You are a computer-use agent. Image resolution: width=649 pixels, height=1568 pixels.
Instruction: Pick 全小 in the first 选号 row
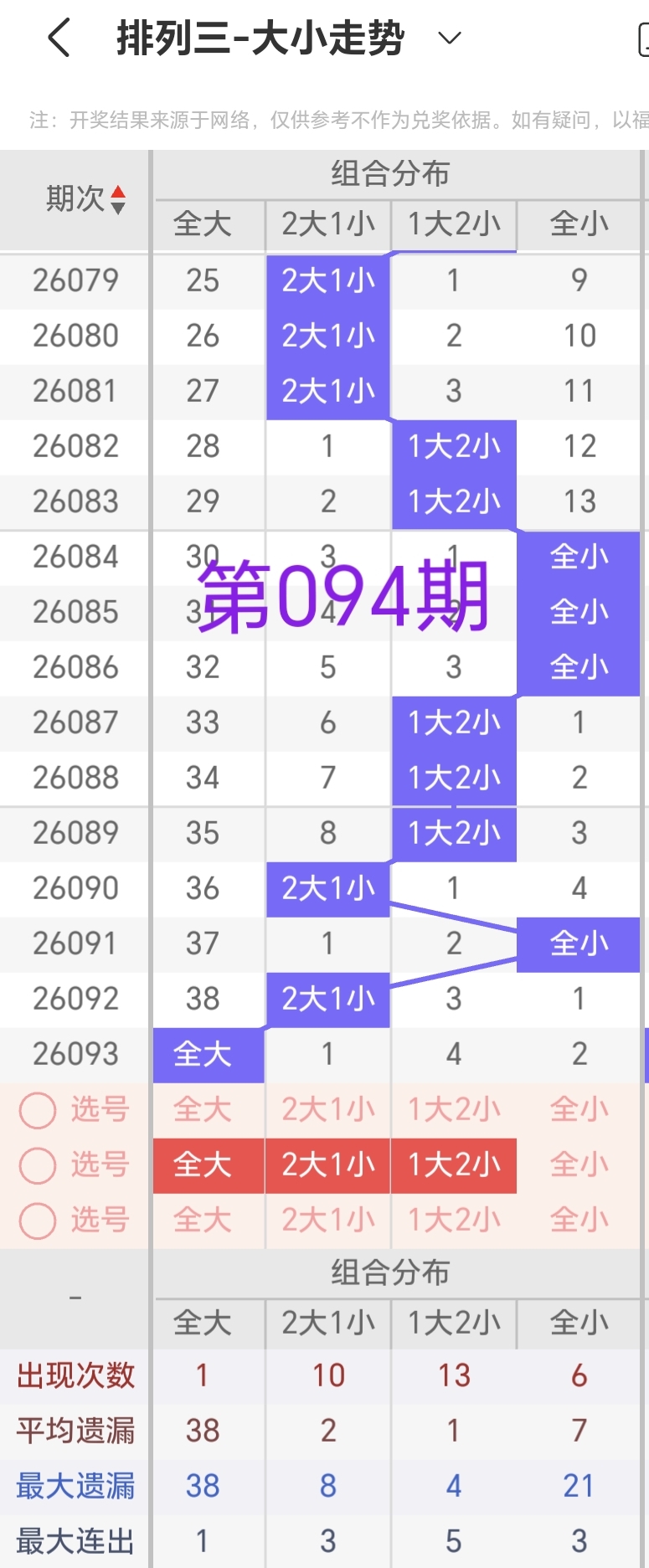point(579,1109)
